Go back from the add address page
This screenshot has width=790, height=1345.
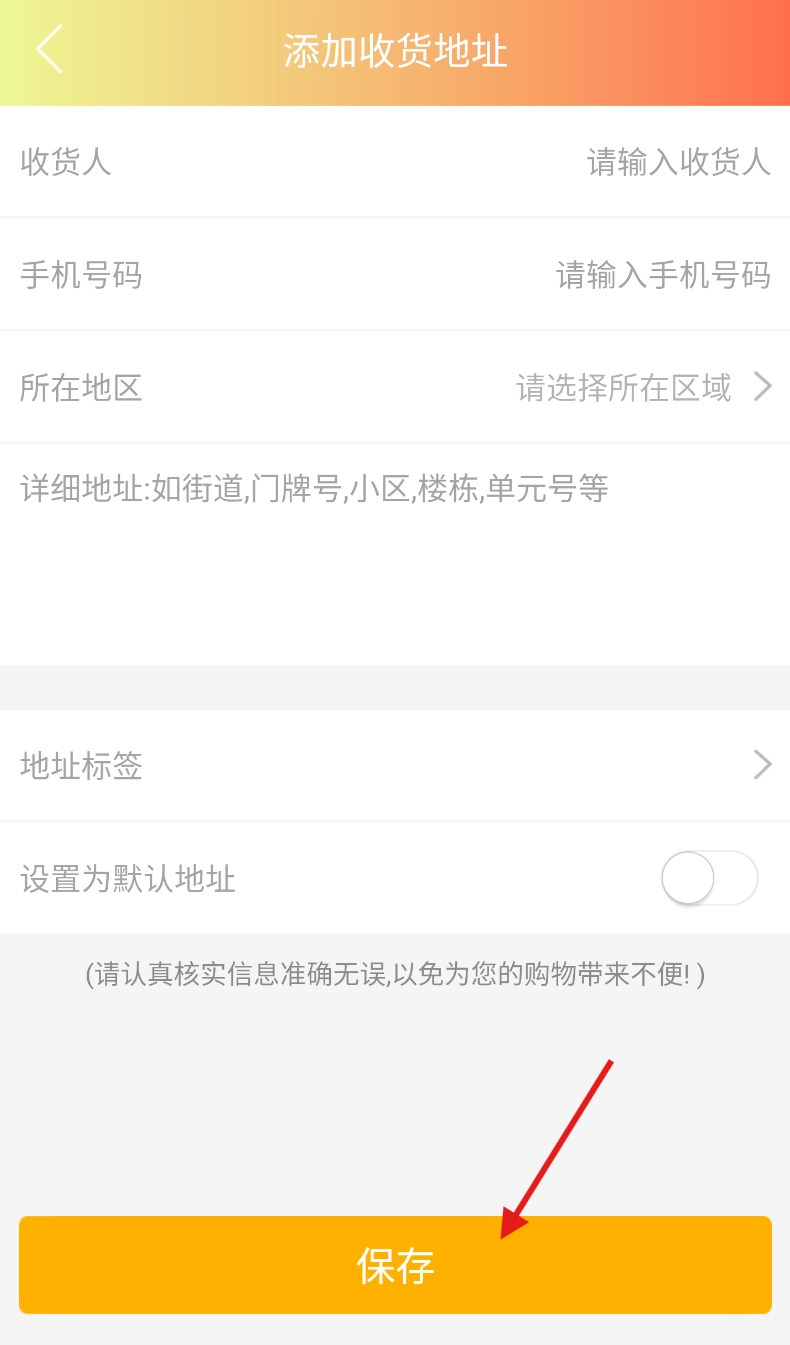(50, 50)
